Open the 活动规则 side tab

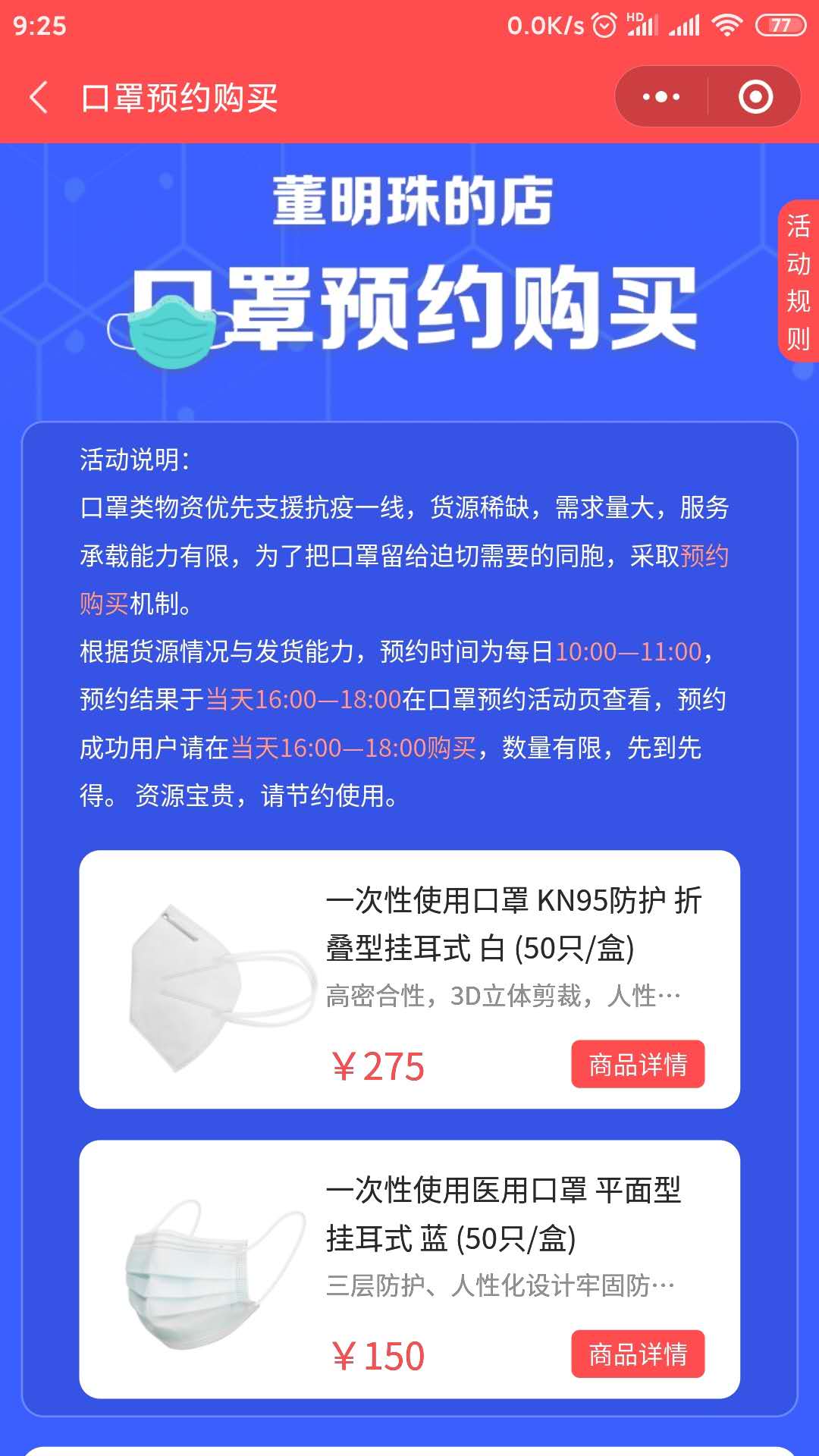[798, 281]
